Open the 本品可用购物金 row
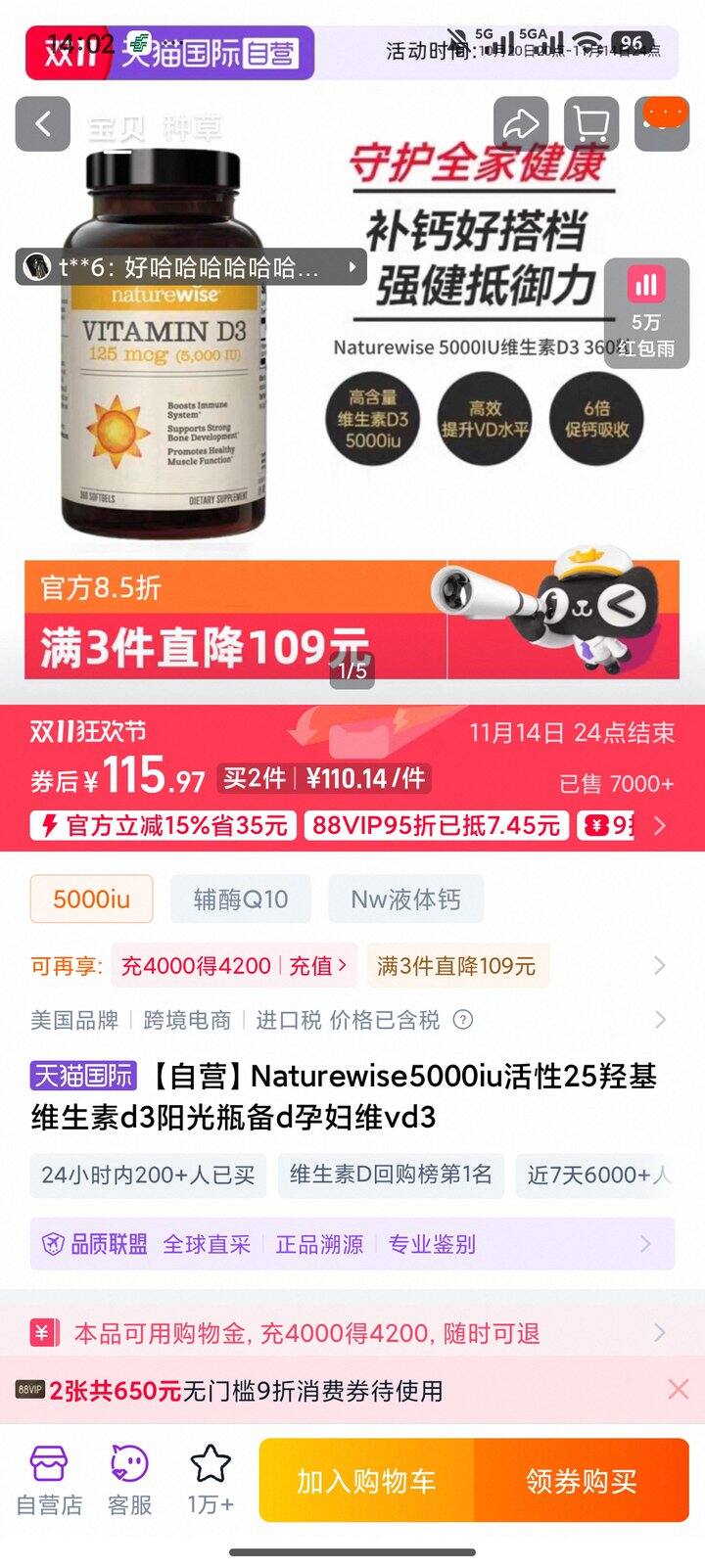Screen dimensions: 705x1568 point(352,1333)
